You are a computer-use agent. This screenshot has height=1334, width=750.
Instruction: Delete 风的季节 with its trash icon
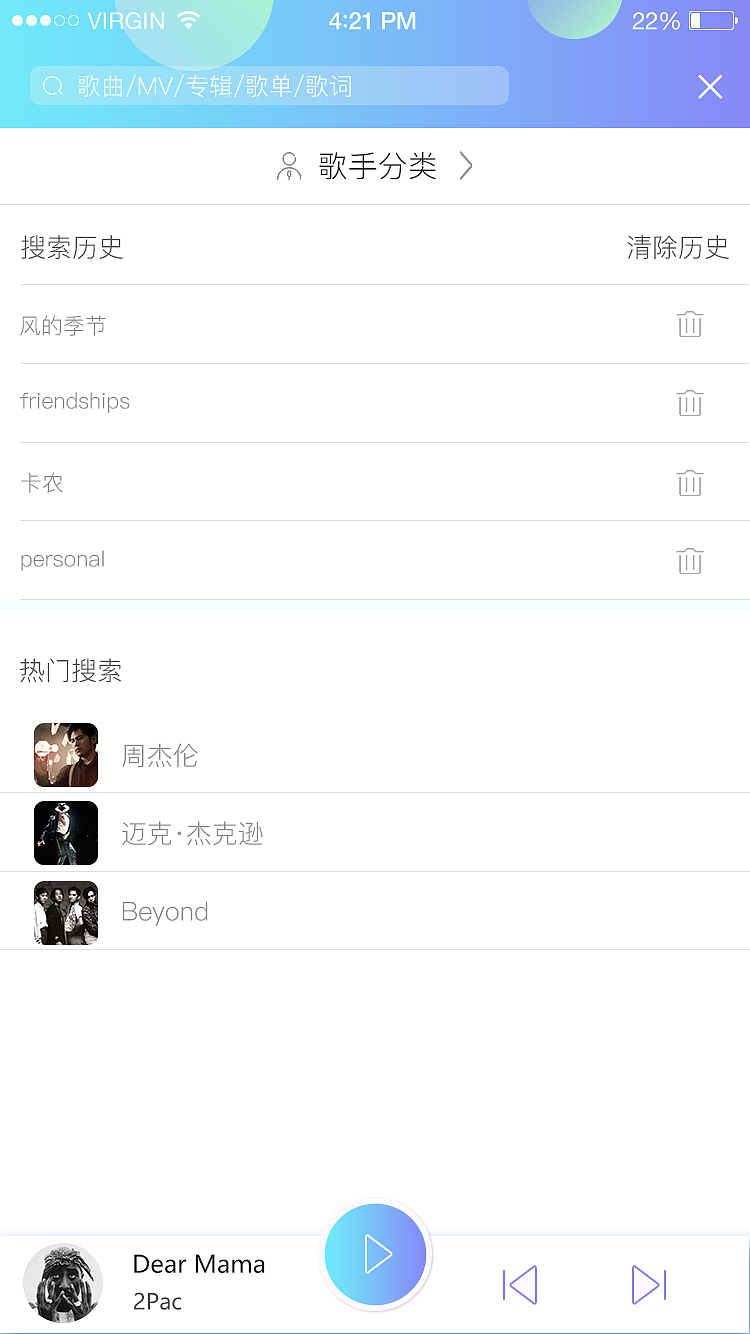pyautogui.click(x=689, y=324)
